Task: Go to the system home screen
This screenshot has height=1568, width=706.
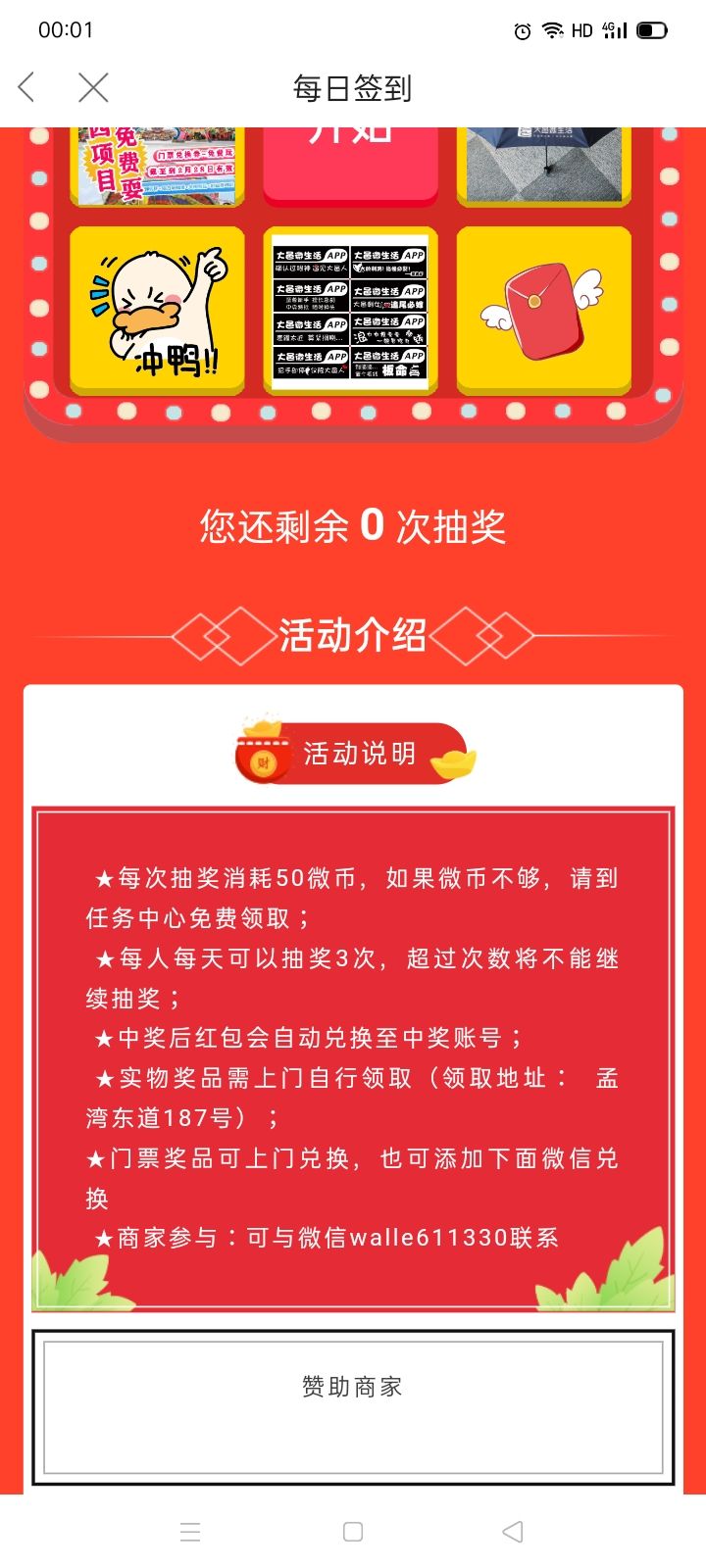Action: [353, 1532]
